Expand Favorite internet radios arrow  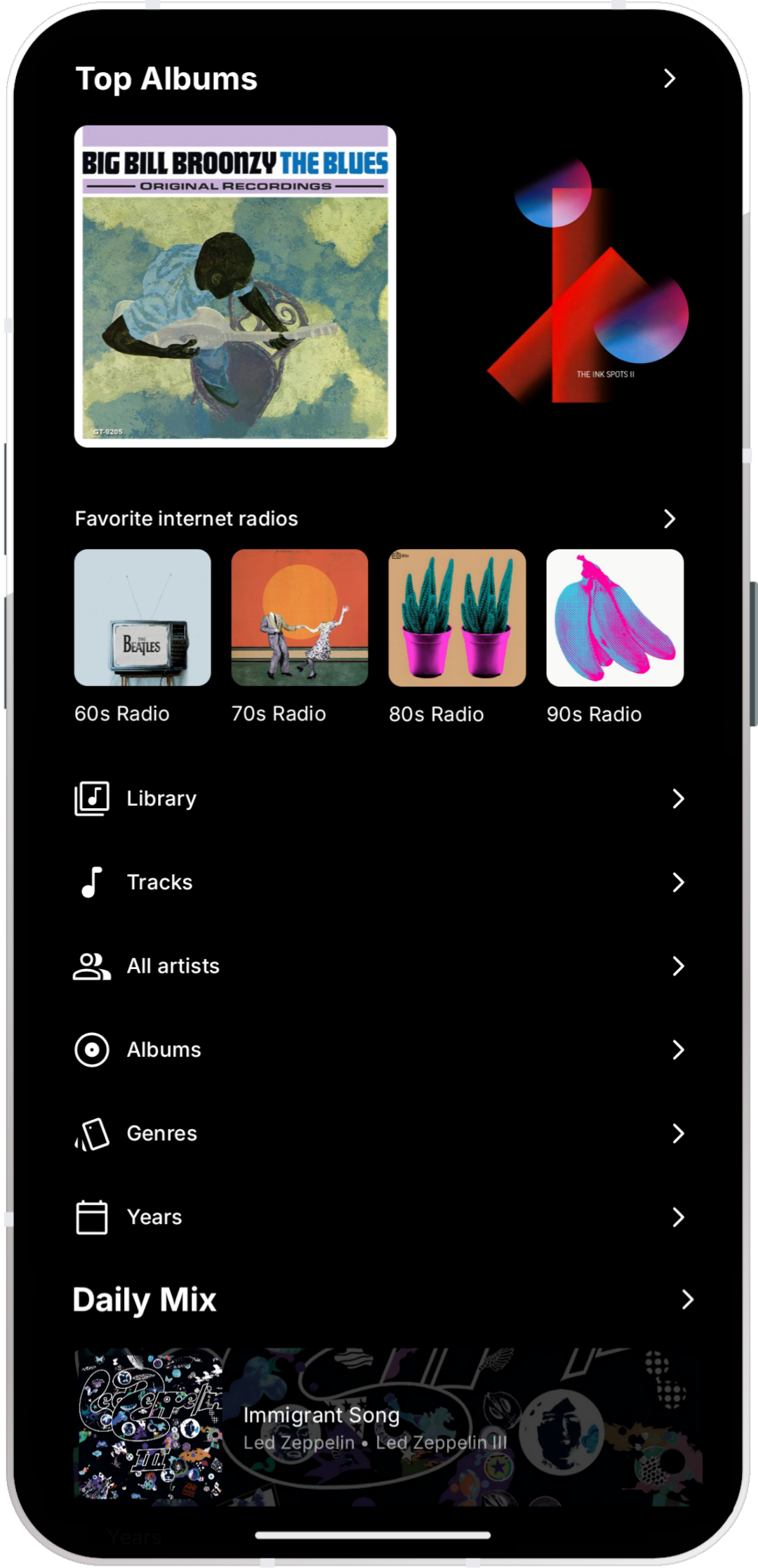click(669, 519)
